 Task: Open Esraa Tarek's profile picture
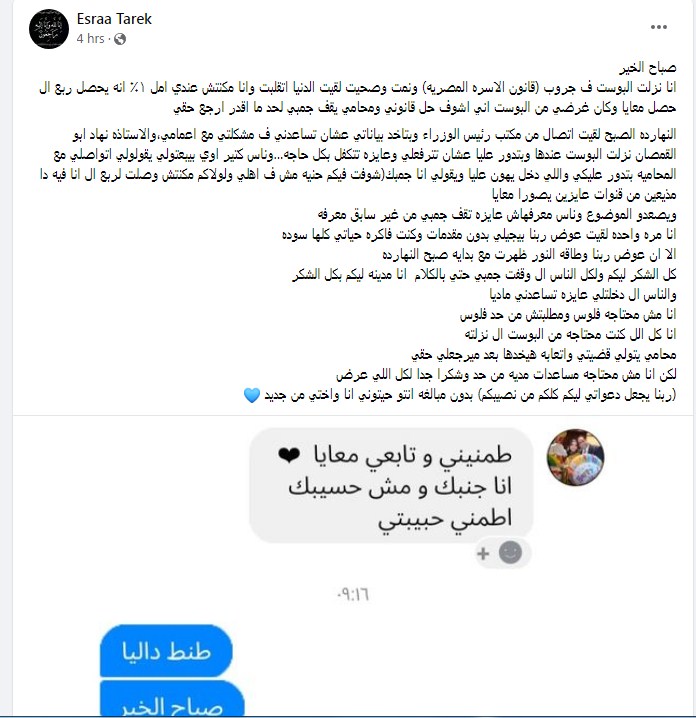coord(47,29)
